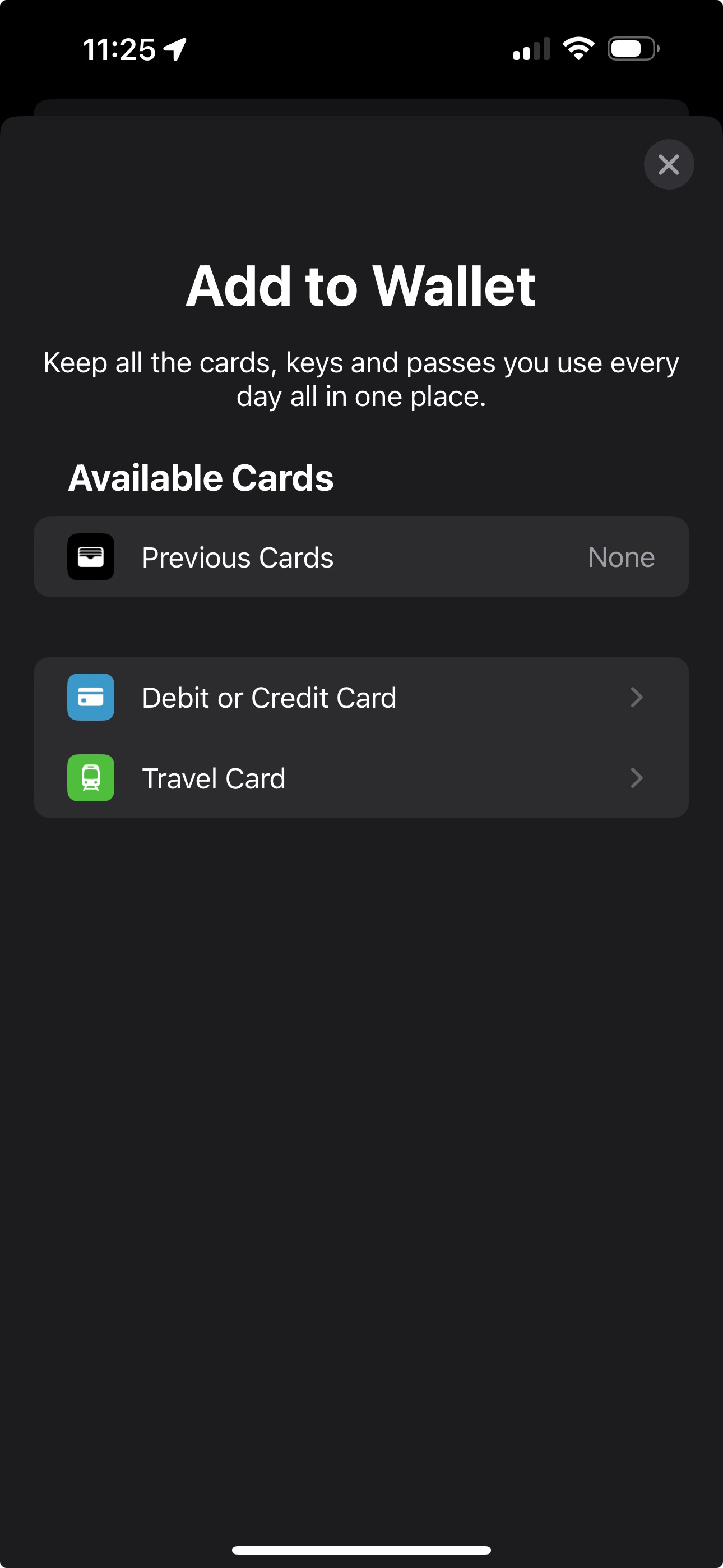Select the blue credit card icon
The width and height of the screenshot is (723, 1568).
click(x=91, y=698)
